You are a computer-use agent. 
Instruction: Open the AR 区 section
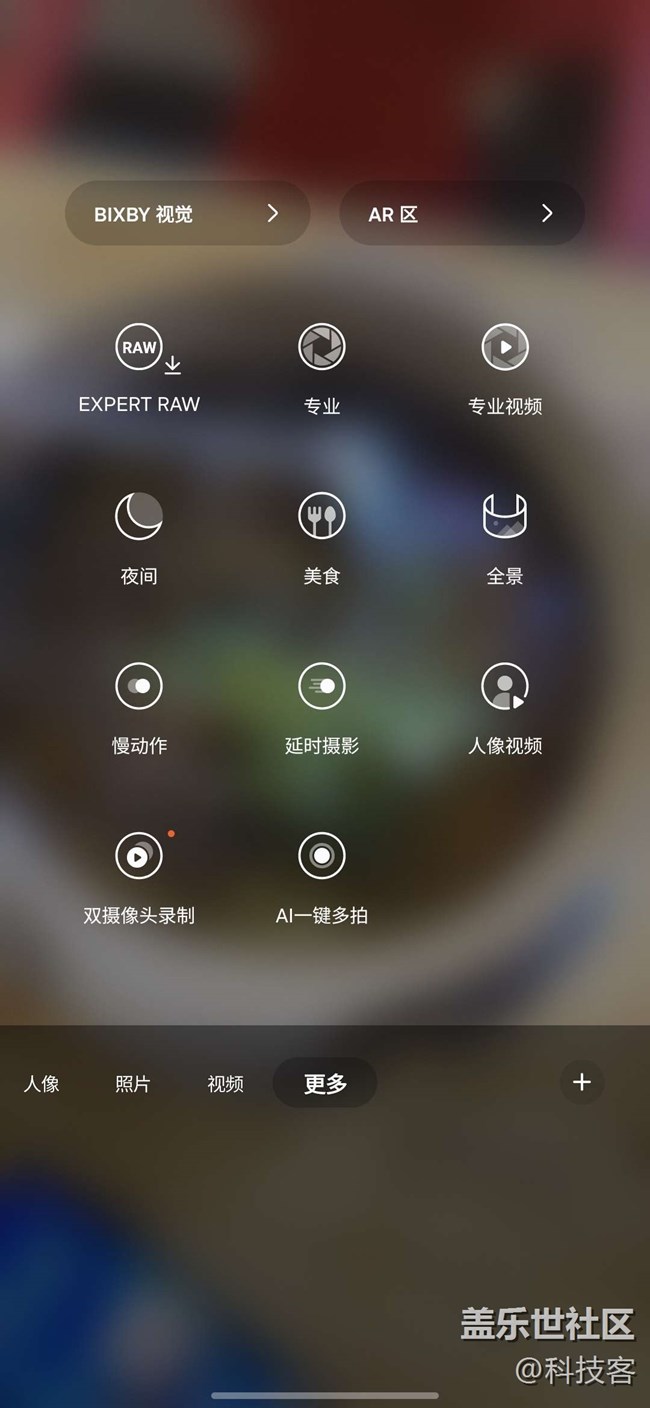coord(462,213)
